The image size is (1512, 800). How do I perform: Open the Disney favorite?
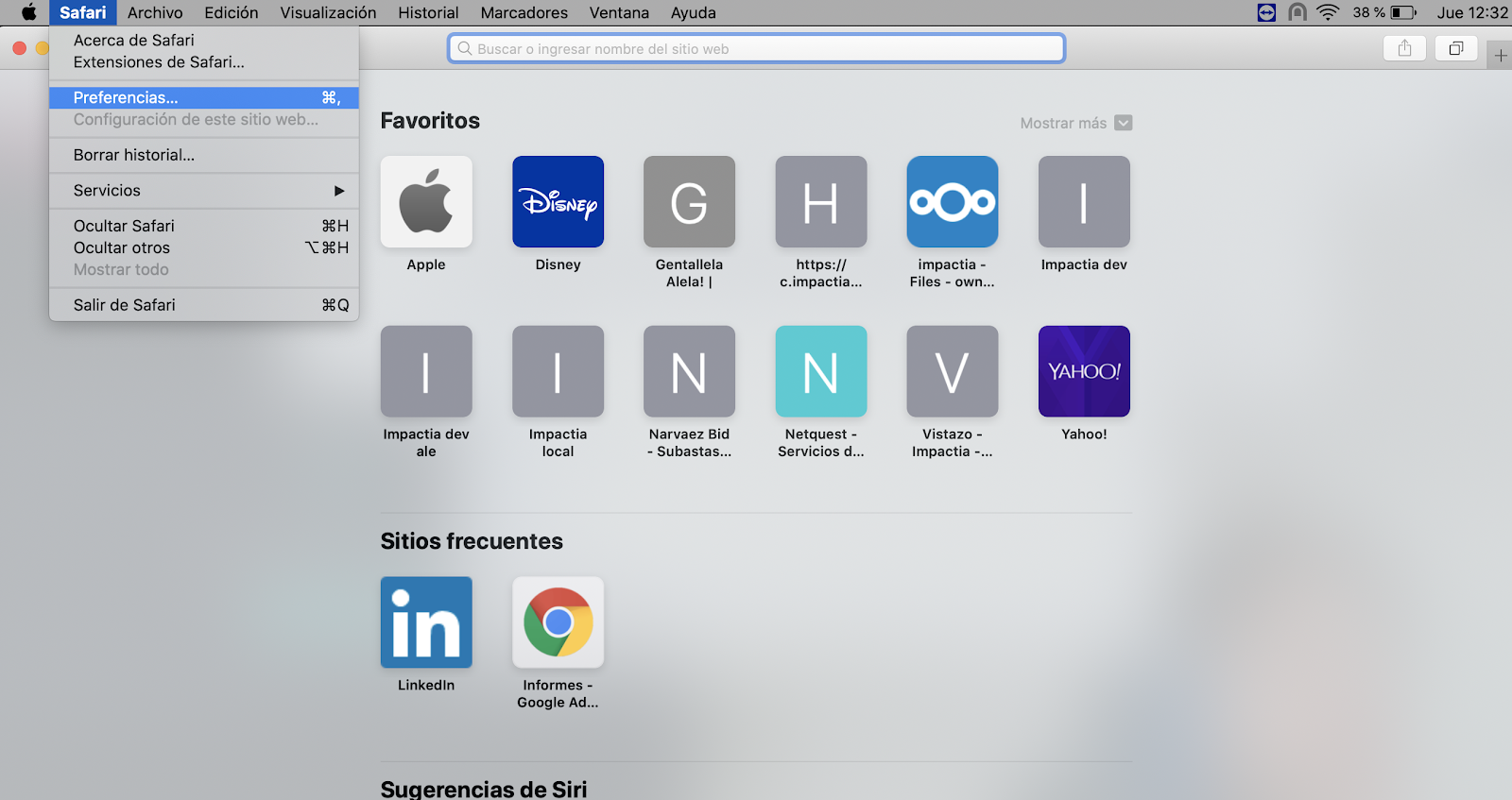point(558,202)
